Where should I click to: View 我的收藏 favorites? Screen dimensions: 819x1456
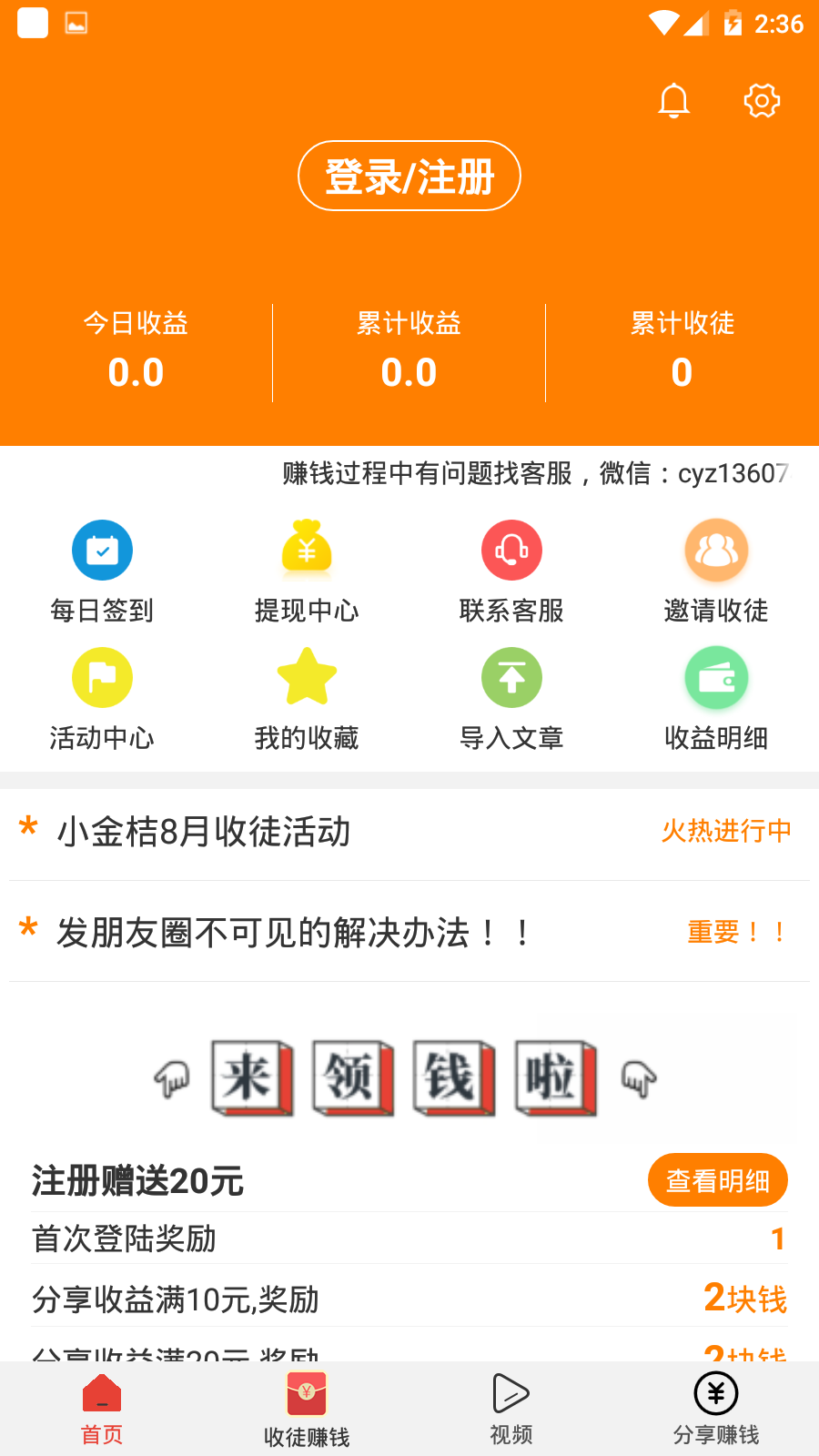pyautogui.click(x=307, y=698)
